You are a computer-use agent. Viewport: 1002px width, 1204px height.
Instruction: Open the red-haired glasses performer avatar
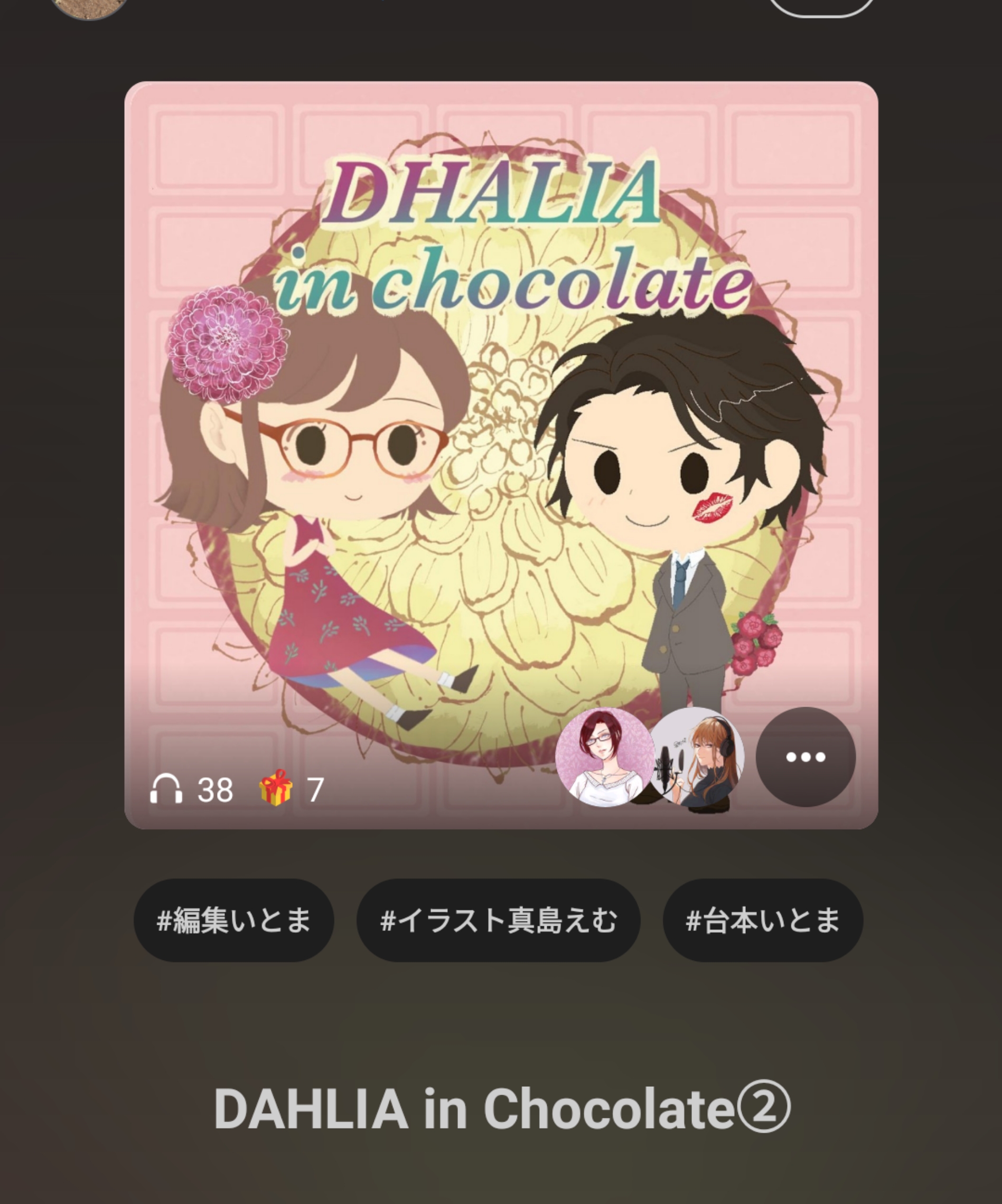(x=603, y=757)
